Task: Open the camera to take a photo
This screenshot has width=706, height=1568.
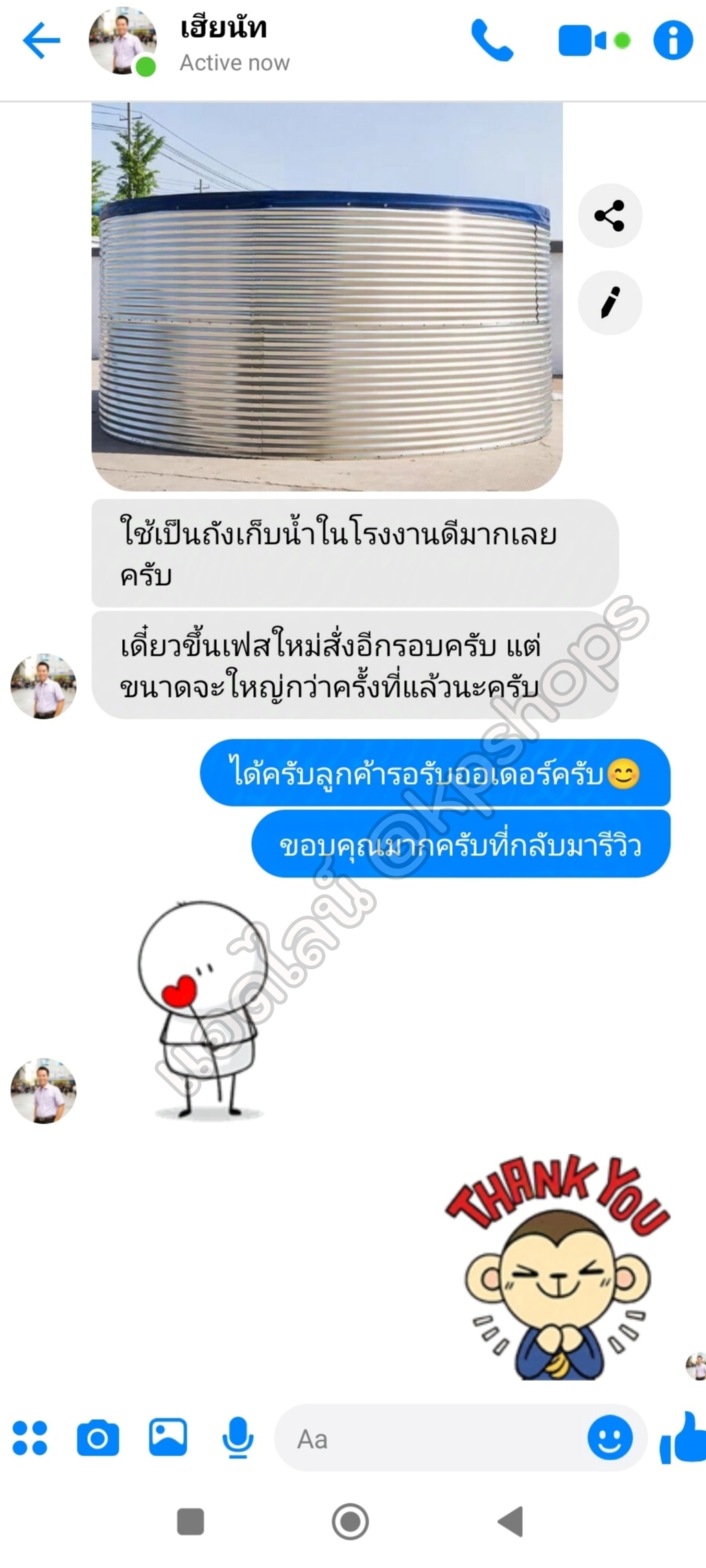Action: pyautogui.click(x=97, y=1438)
